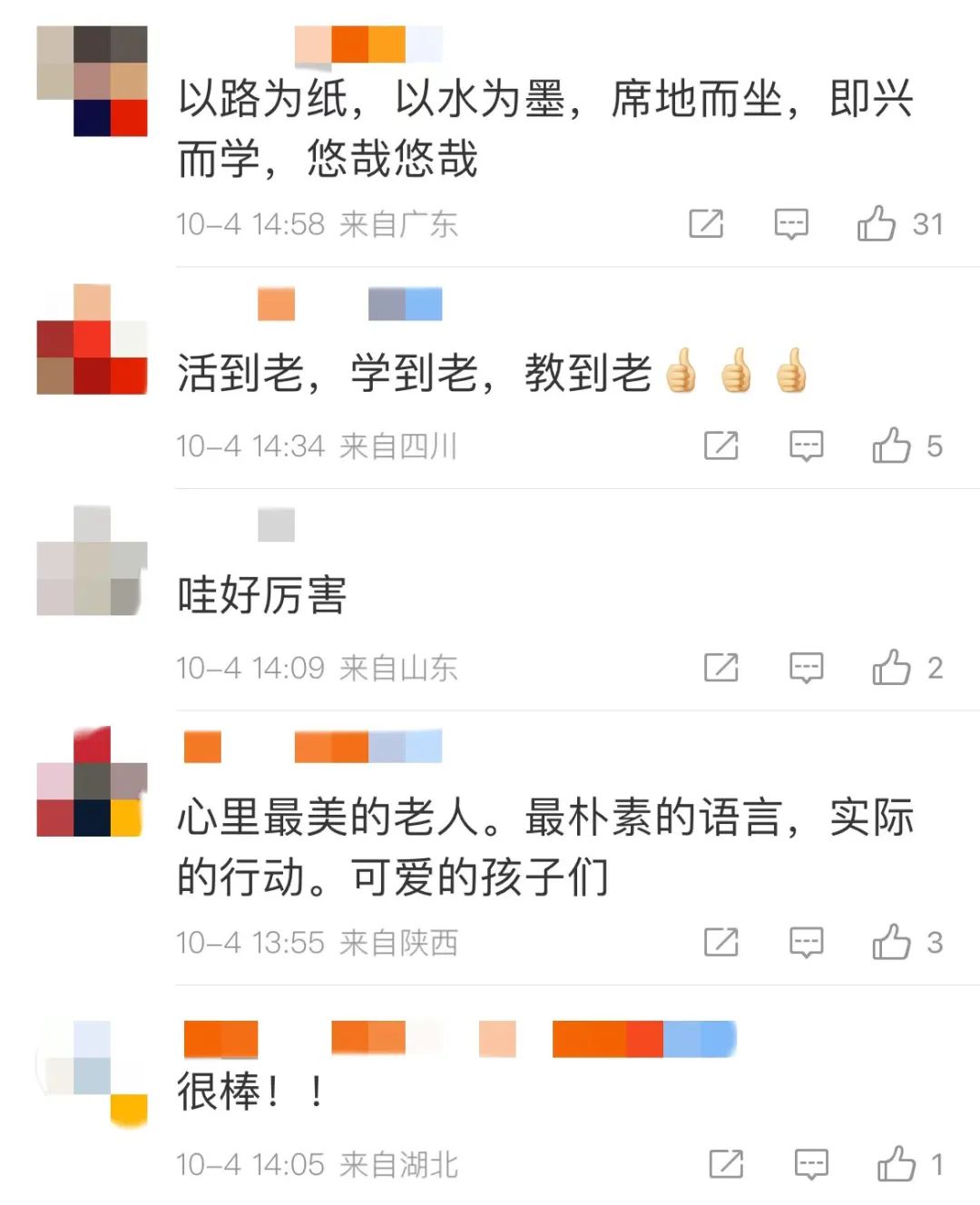Screen dimensions: 980x1205
Task: Reply to the comment from 四川
Action: 806,446
